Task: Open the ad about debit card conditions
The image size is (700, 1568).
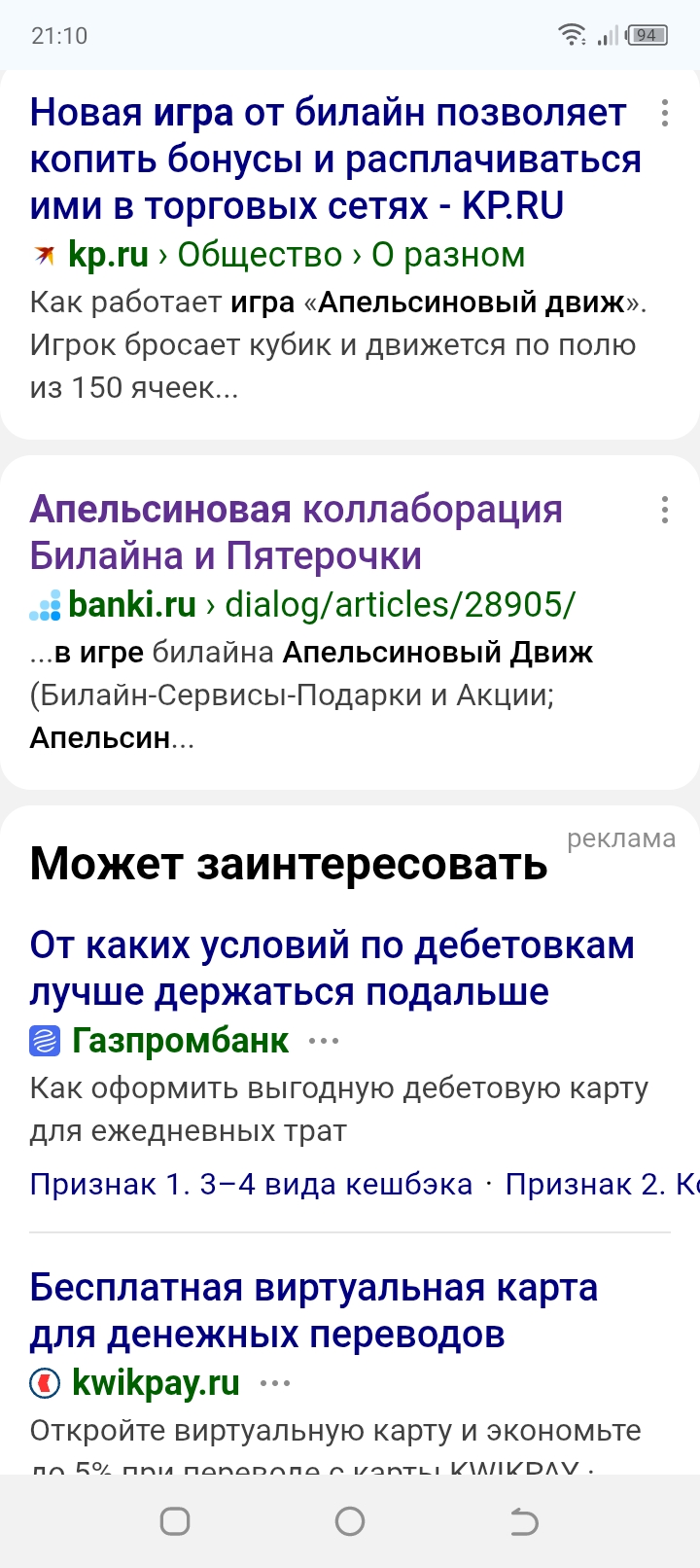Action: 332,968
